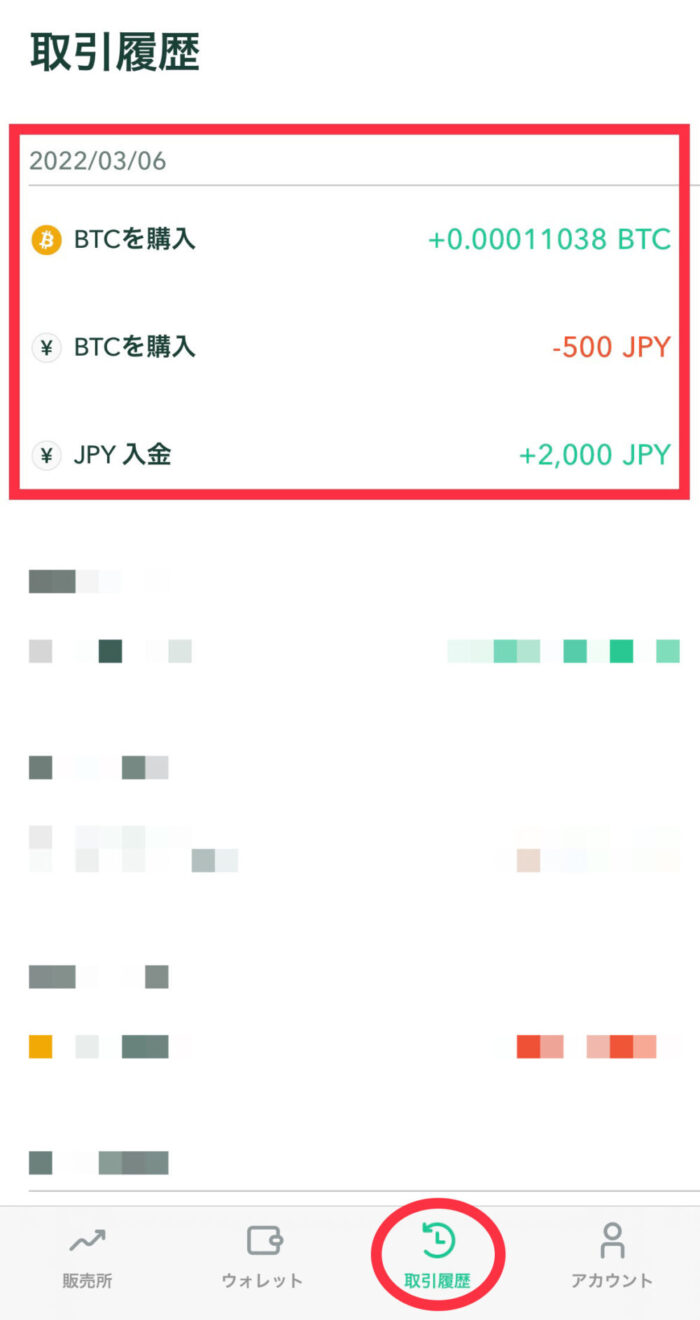
Task: Switch to the 販売所 tab
Action: pos(87,1258)
